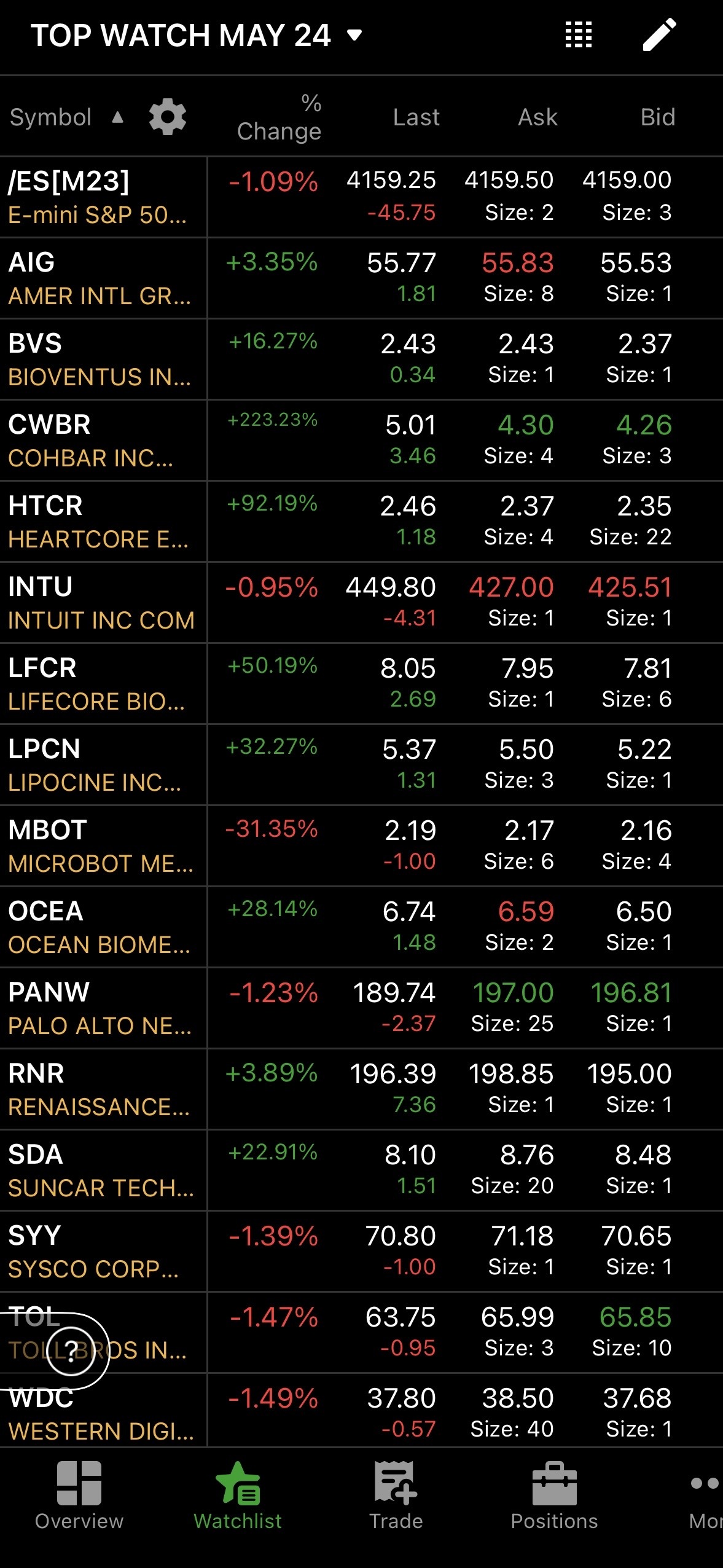Open the WDC Western Digital row
Viewport: 723px width, 1568px height.
361,1413
